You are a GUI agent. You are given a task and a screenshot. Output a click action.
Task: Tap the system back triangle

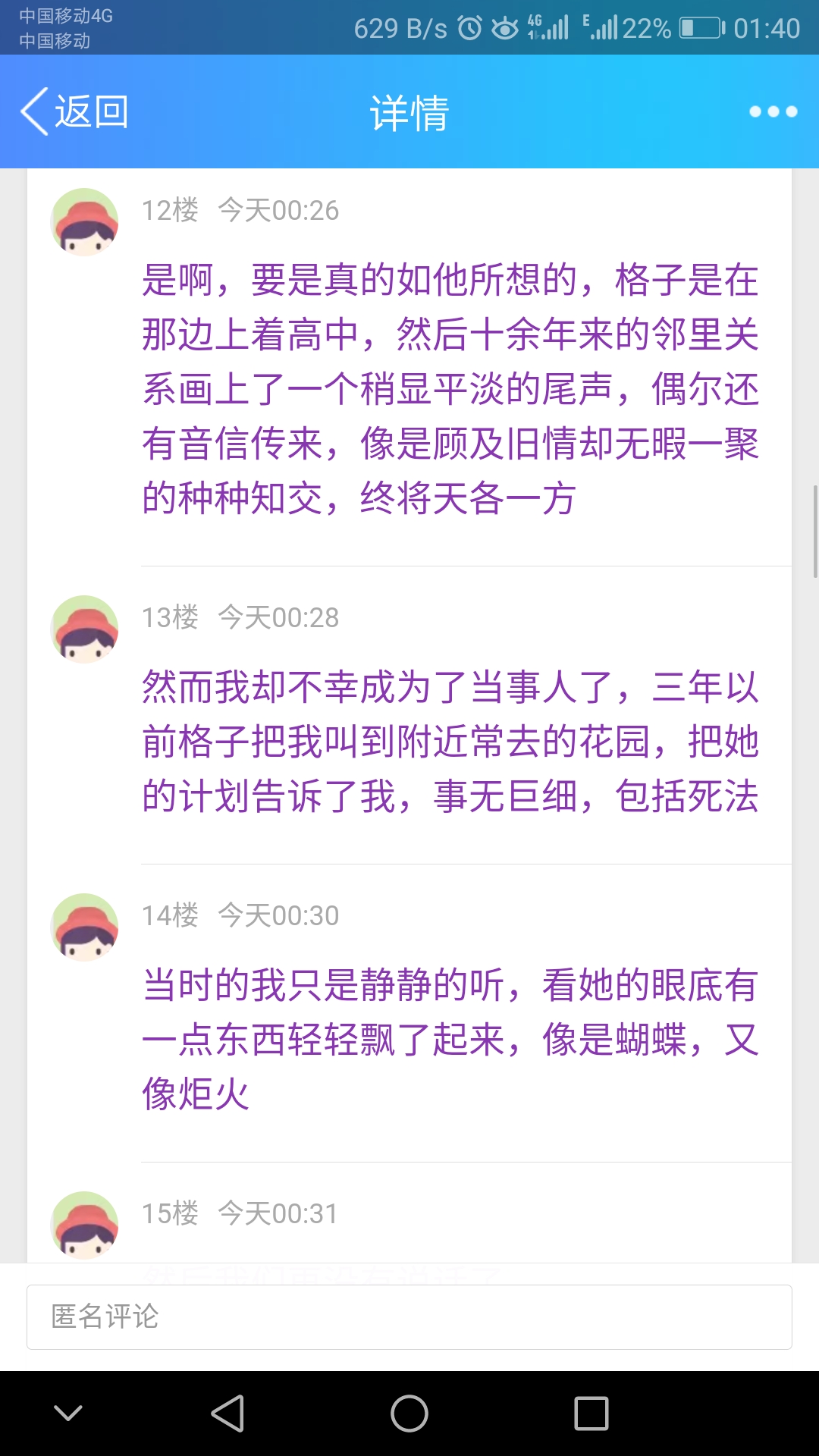pos(227,1414)
